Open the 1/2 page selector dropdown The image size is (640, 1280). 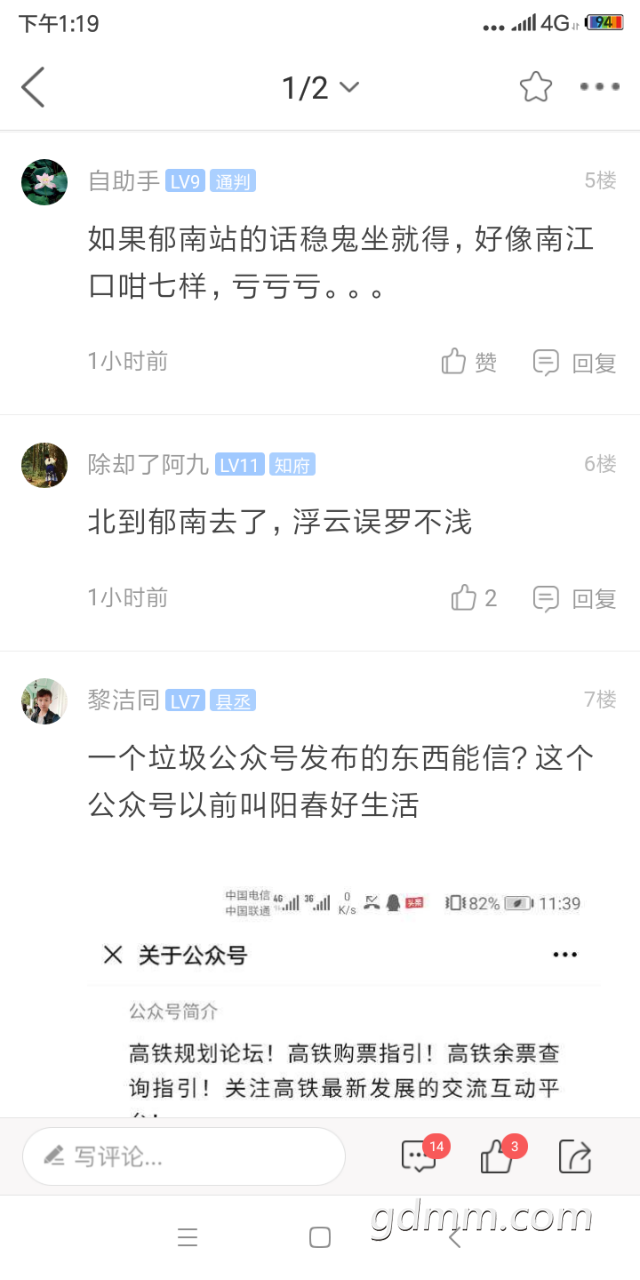320,88
